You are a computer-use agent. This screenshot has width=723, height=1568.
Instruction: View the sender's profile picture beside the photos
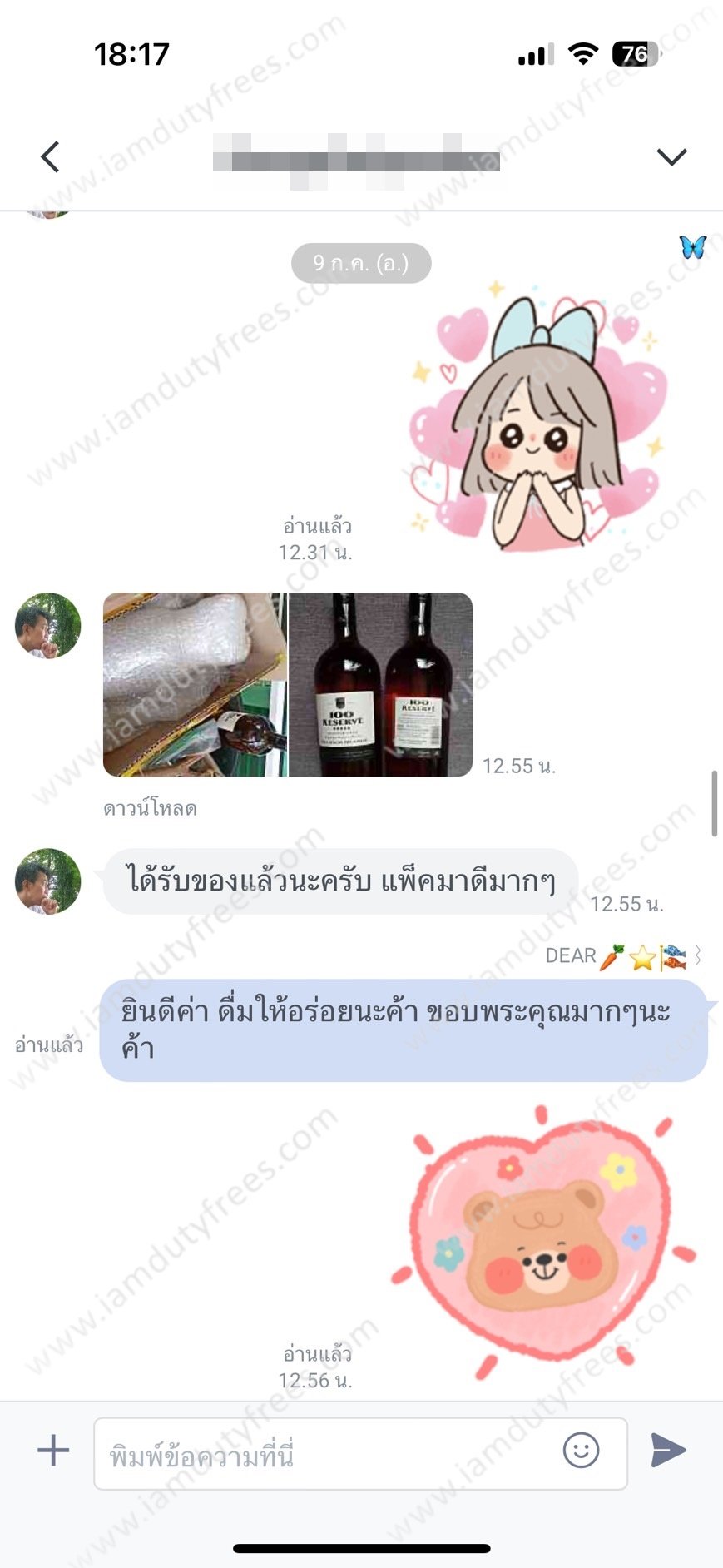48,626
